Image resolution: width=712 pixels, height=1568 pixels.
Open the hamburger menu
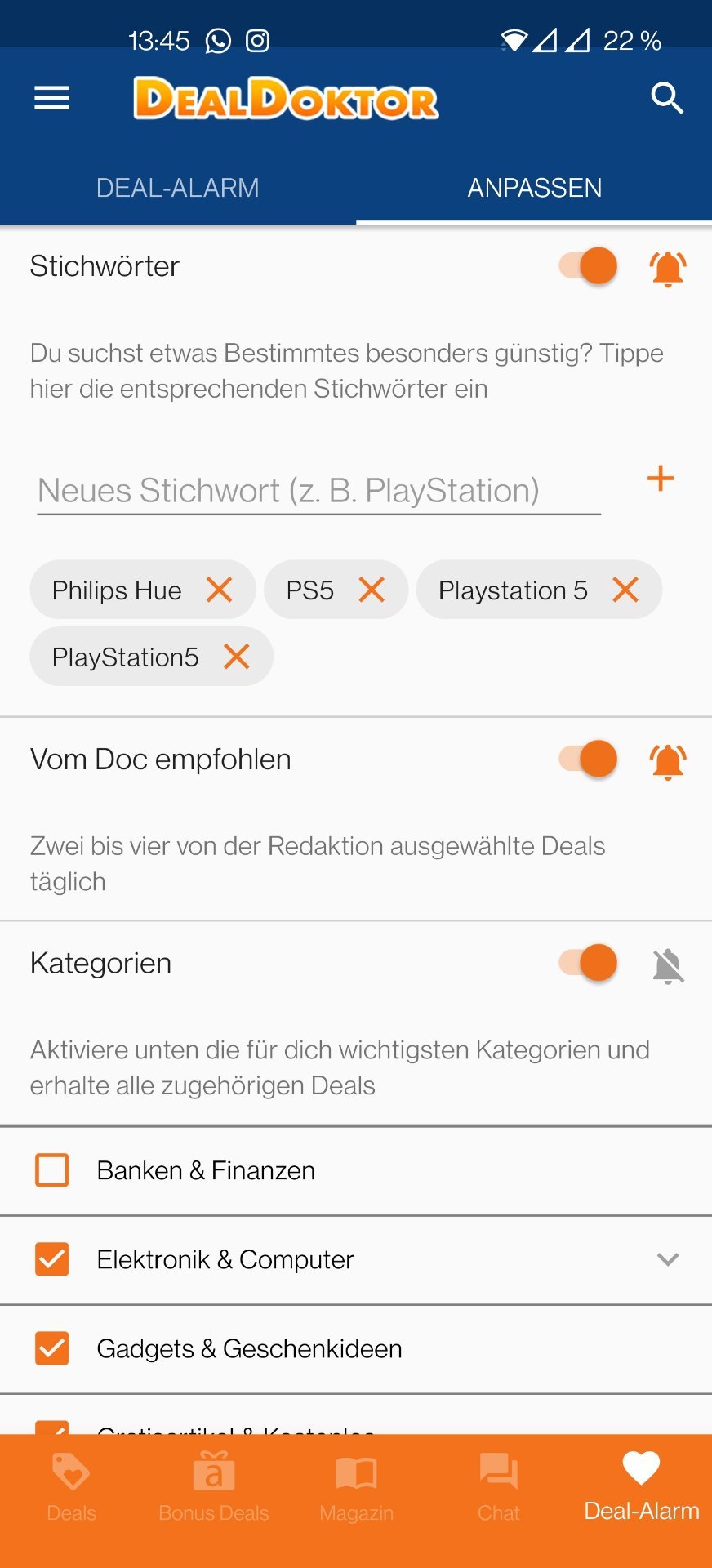point(51,98)
